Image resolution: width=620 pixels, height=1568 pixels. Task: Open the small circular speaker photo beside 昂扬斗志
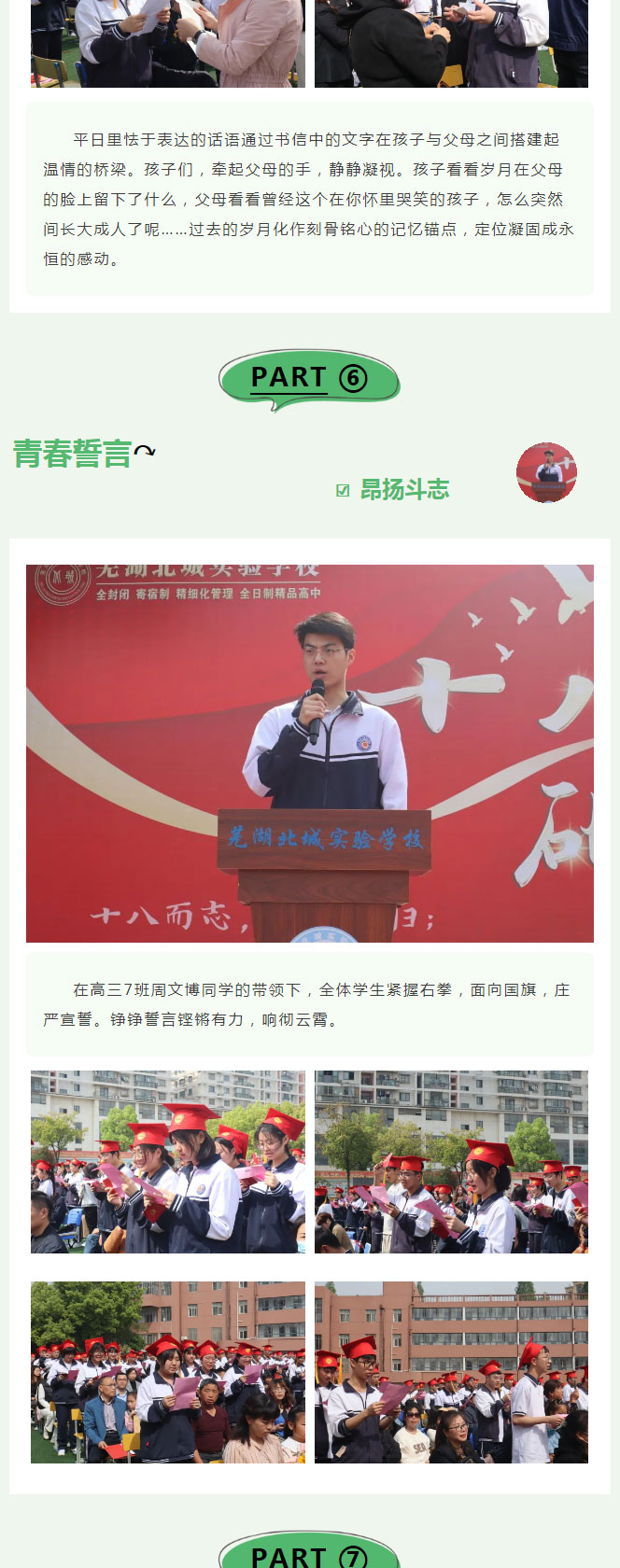click(546, 472)
